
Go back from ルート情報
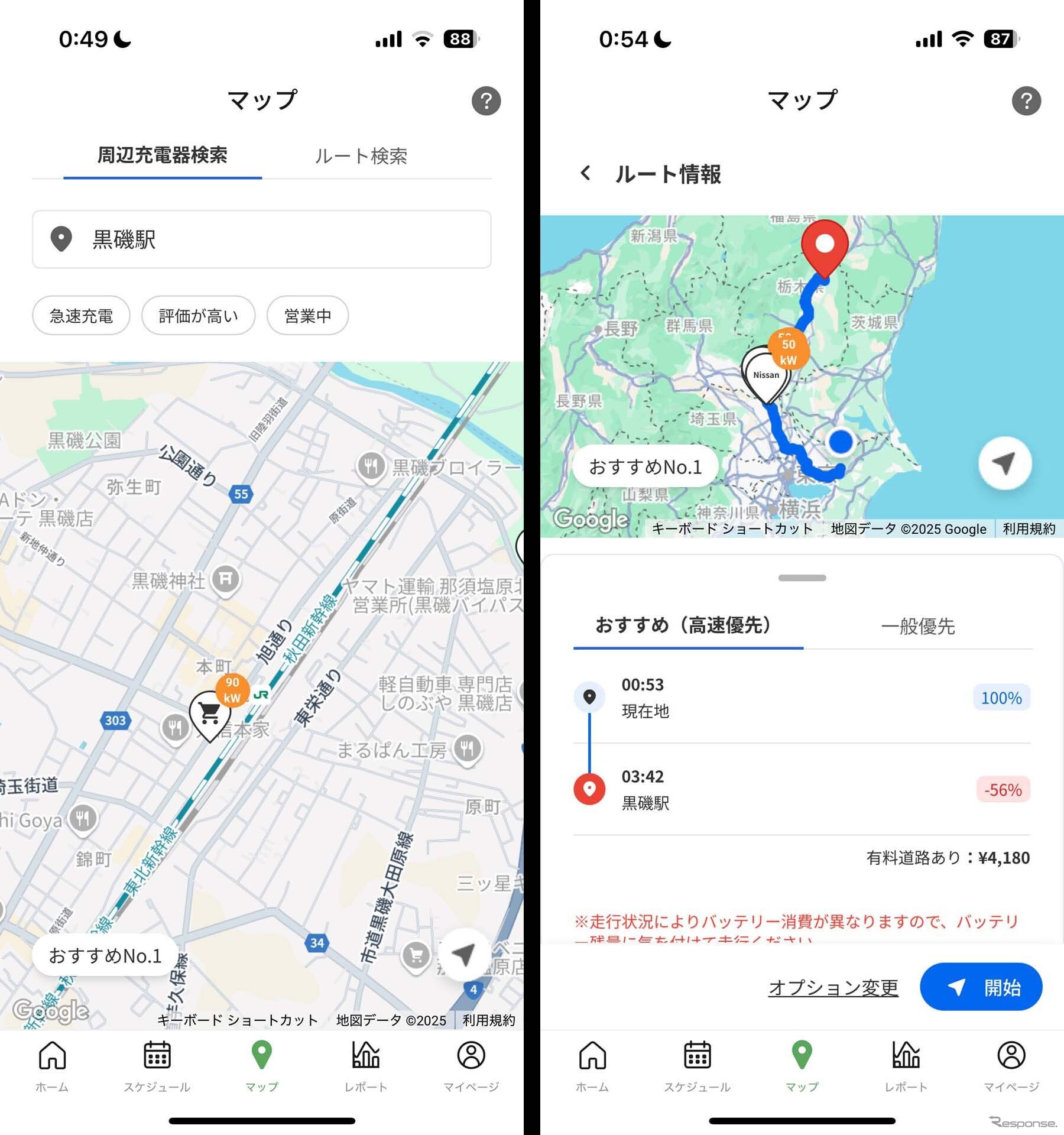tap(585, 174)
